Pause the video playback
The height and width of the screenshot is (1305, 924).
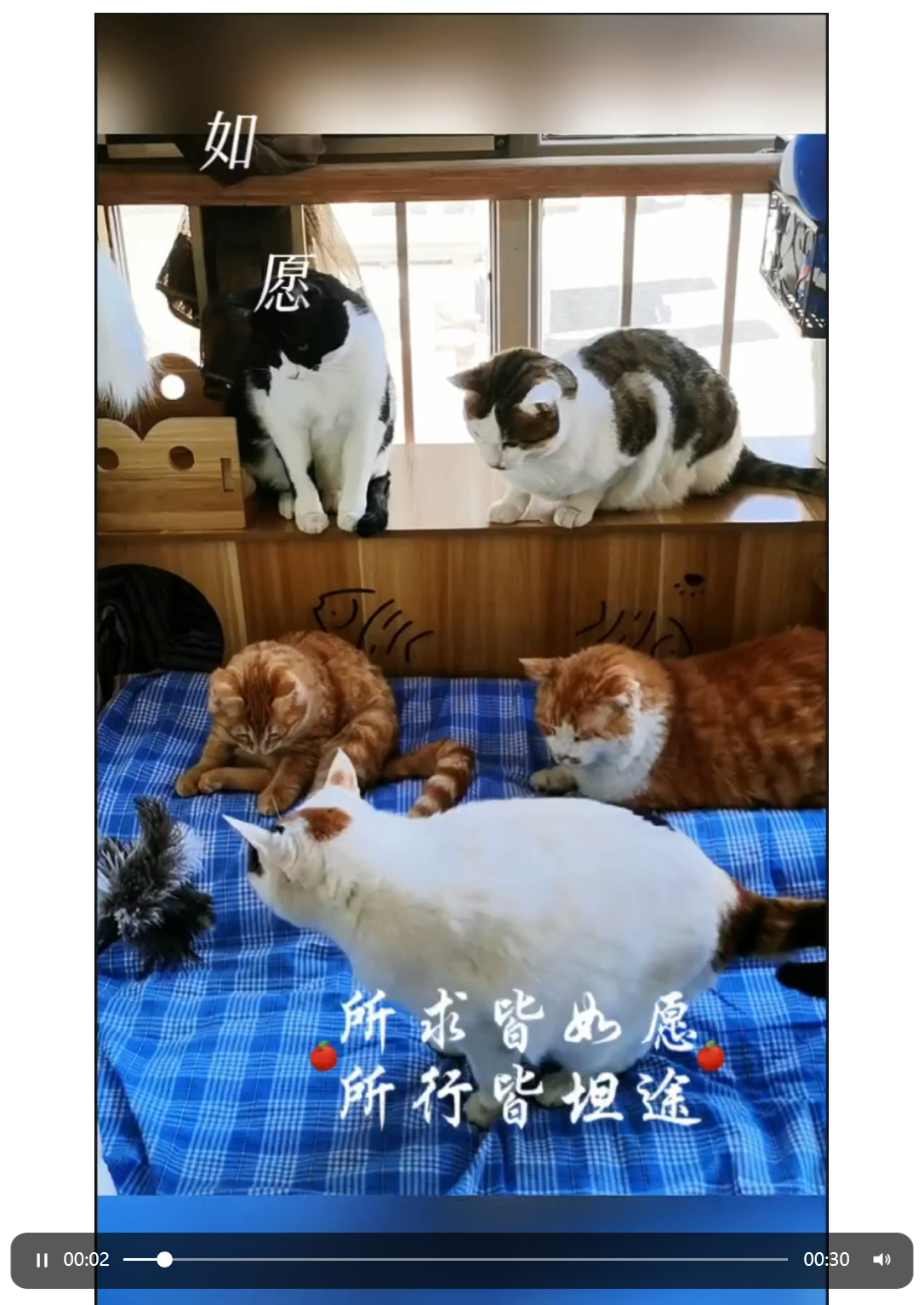(42, 1260)
